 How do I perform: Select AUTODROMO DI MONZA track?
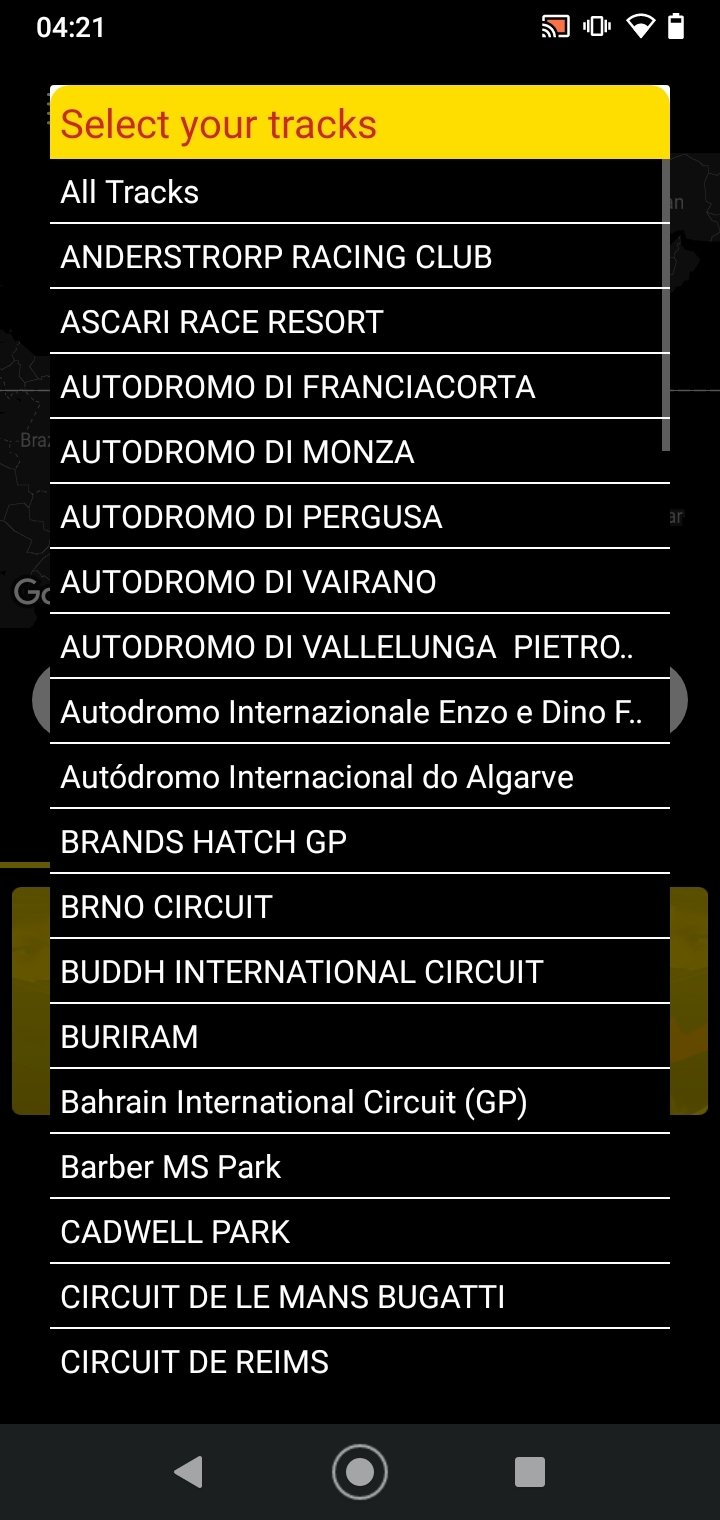[x=359, y=451]
